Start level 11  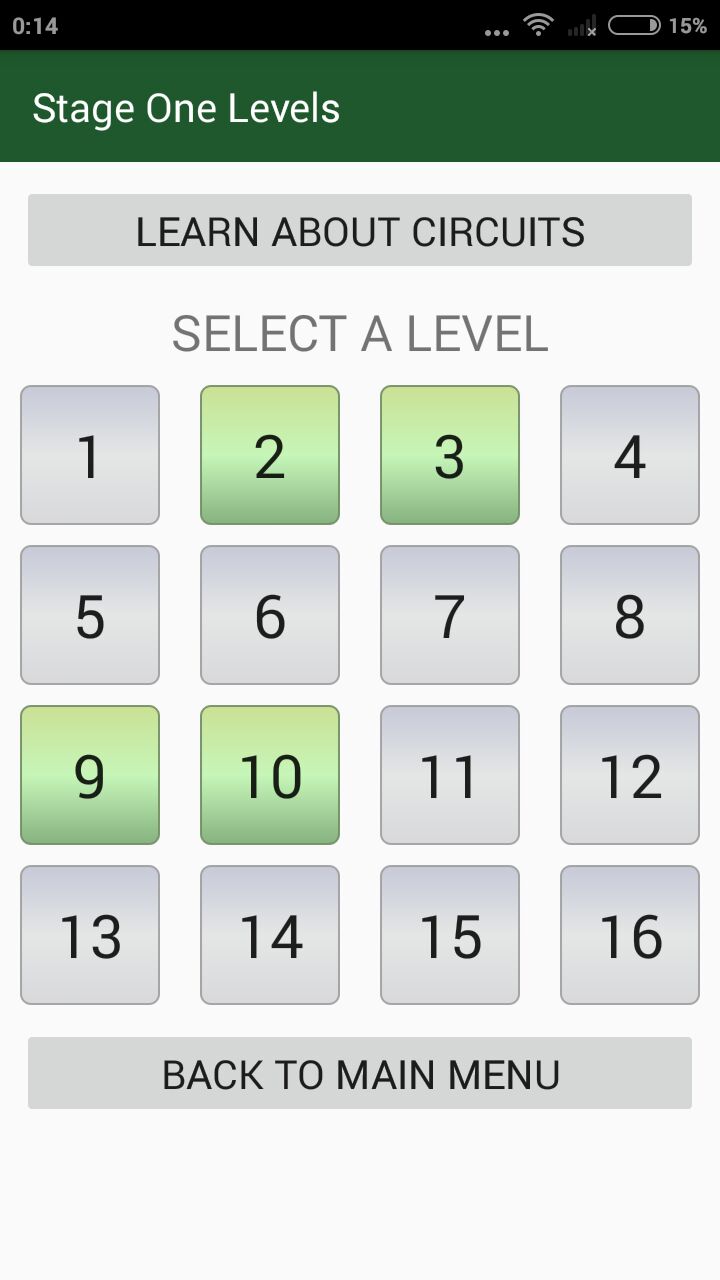point(450,775)
